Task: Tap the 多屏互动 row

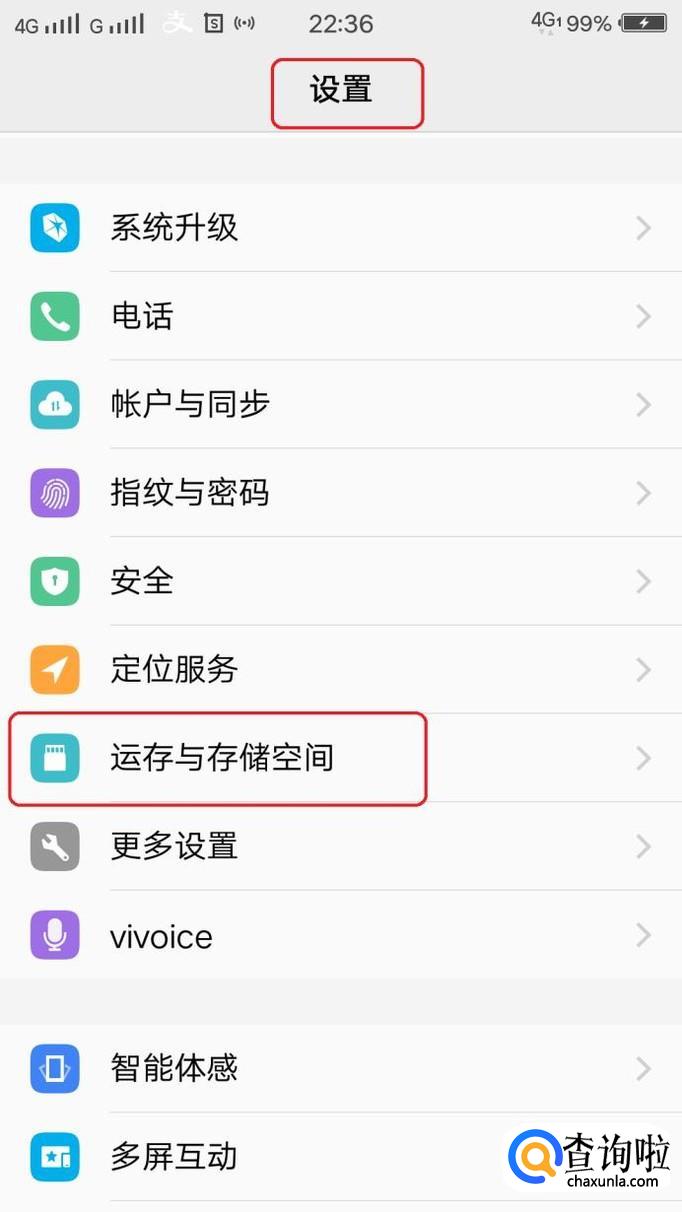Action: pyautogui.click(x=300, y=1157)
